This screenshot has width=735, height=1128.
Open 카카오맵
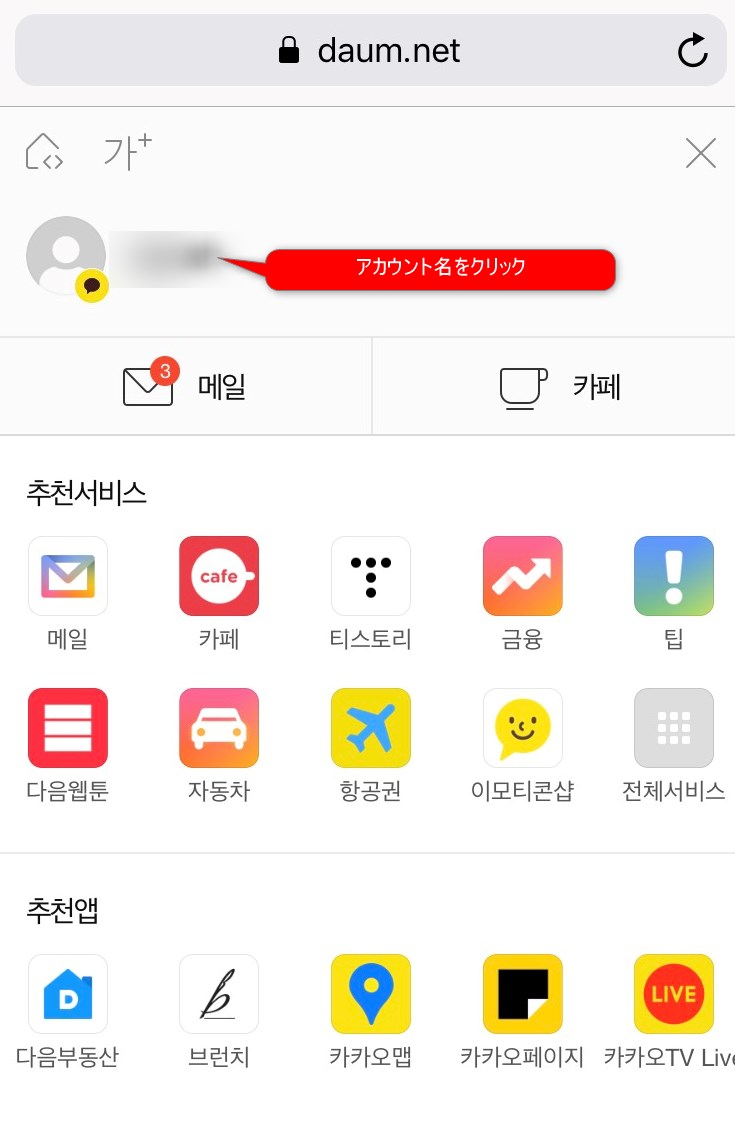370,994
